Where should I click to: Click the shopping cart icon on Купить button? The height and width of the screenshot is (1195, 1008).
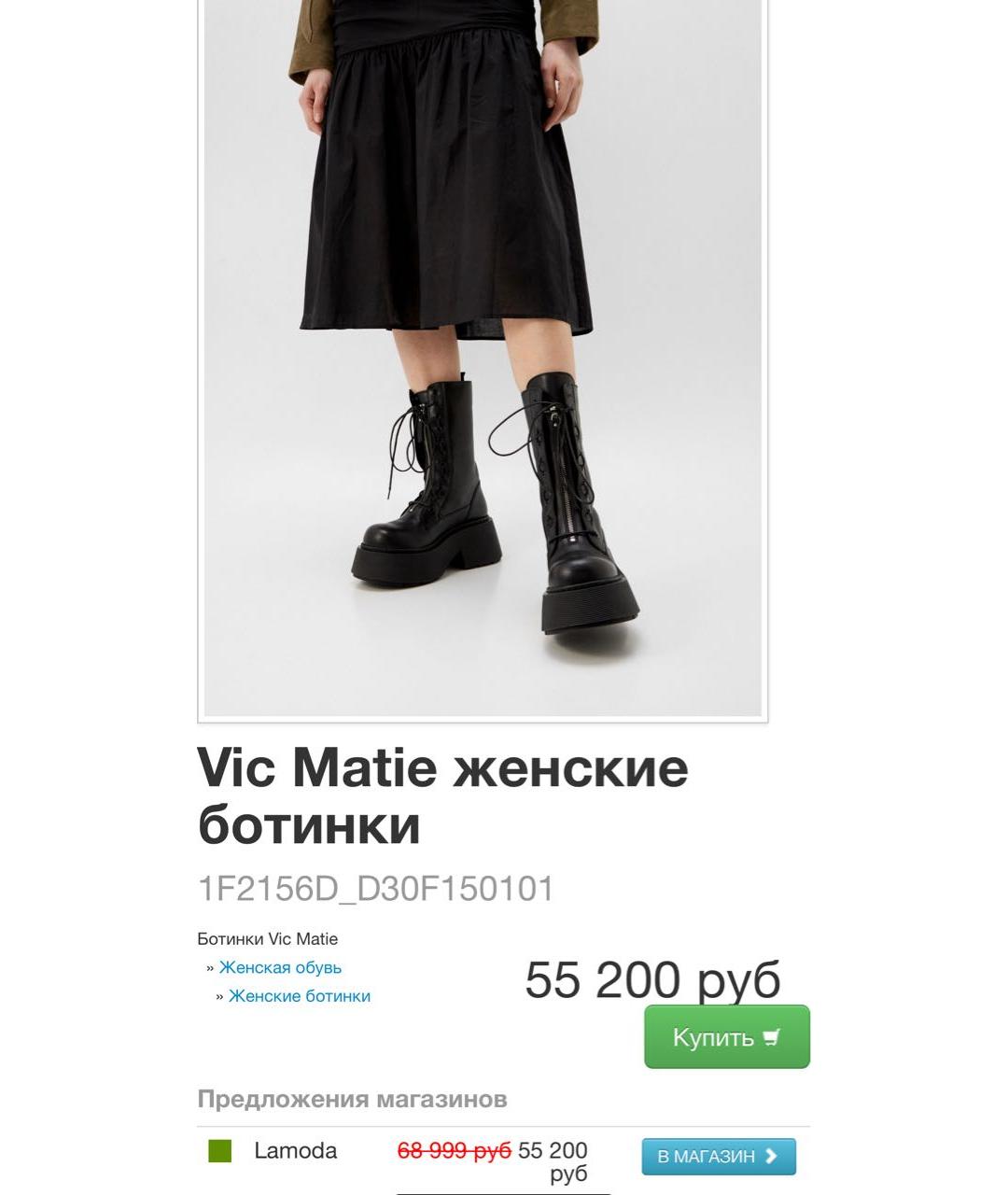(x=772, y=1036)
